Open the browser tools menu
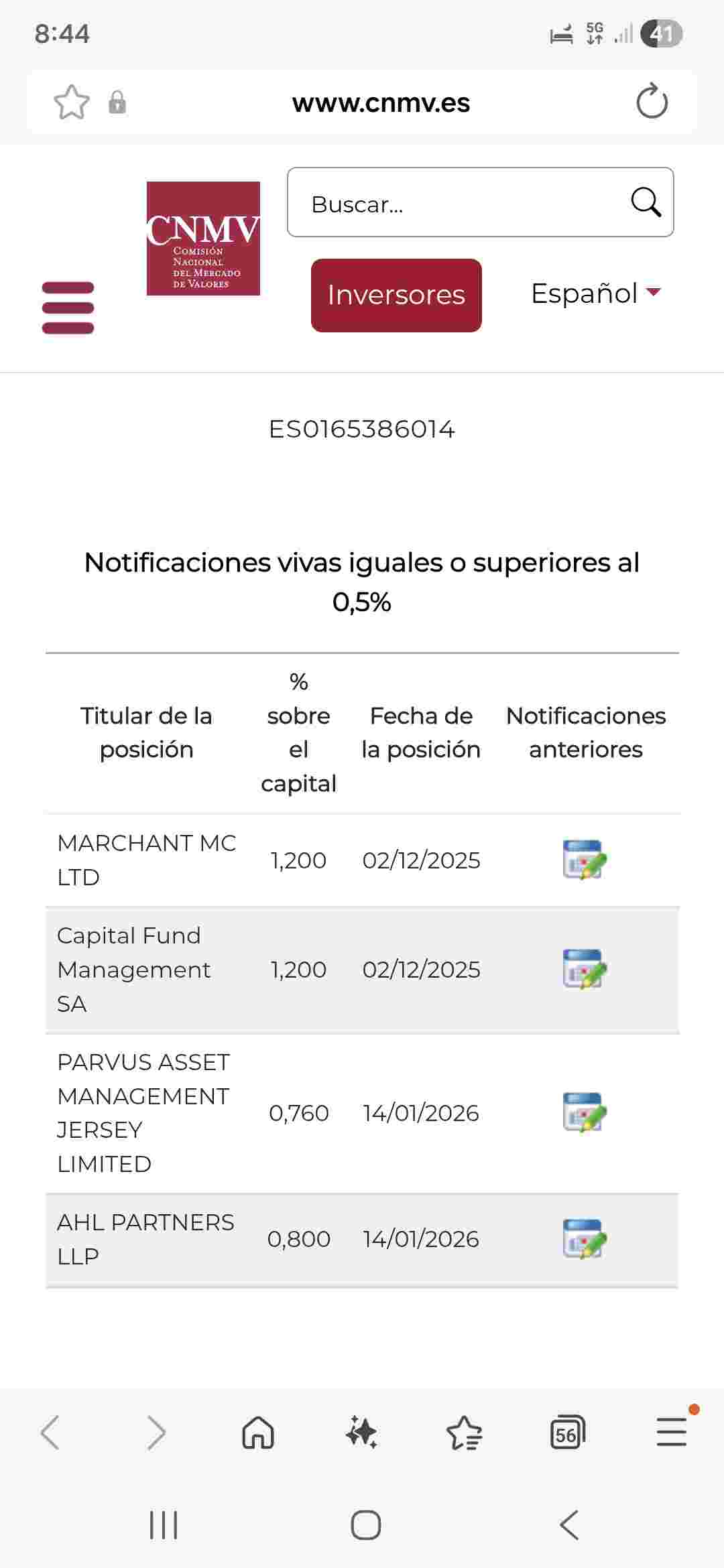Screen dimensions: 724x1568 671,1433
